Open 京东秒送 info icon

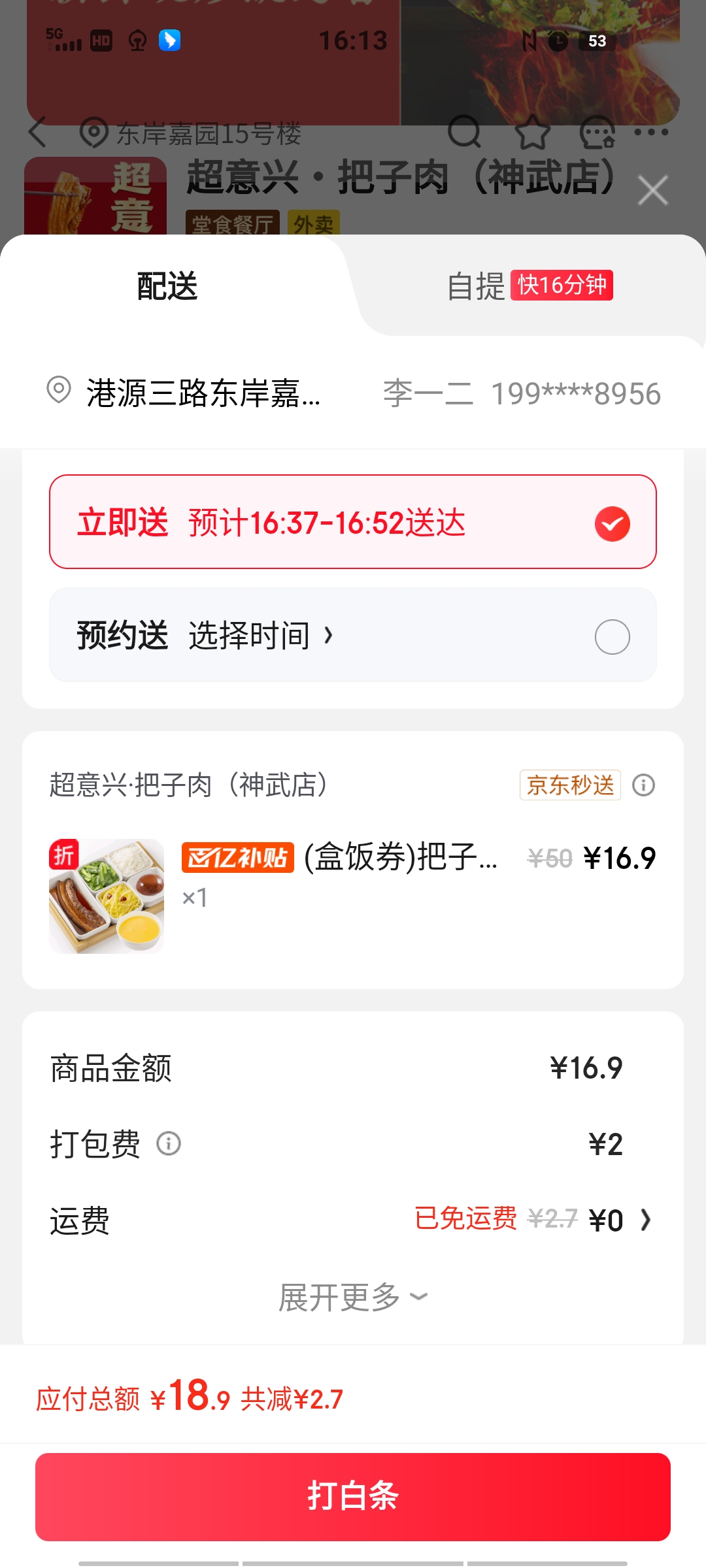pyautogui.click(x=643, y=785)
